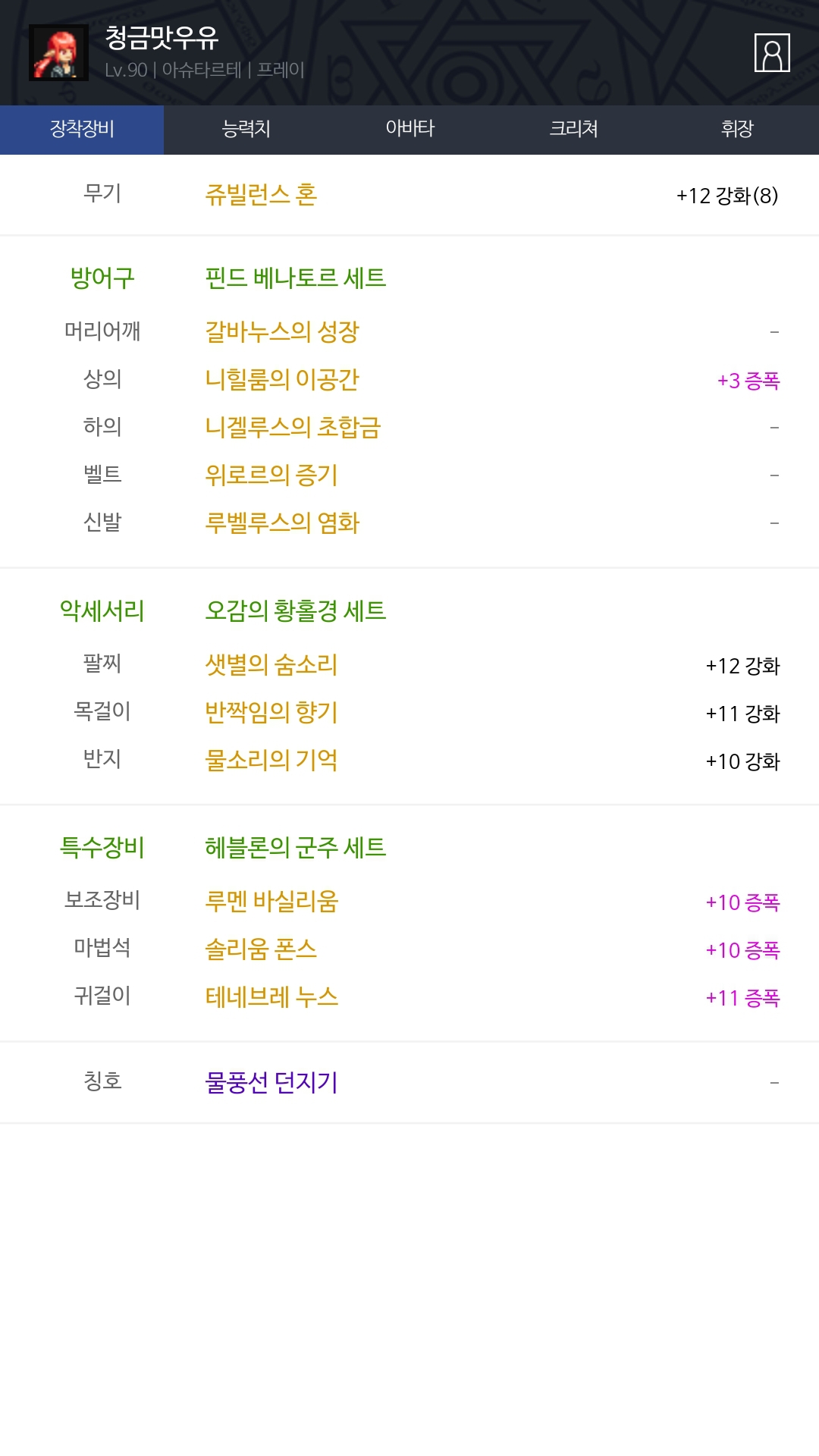The width and height of the screenshot is (819, 1456).
Task: View title 물풍선 던지기
Action: (x=271, y=1082)
